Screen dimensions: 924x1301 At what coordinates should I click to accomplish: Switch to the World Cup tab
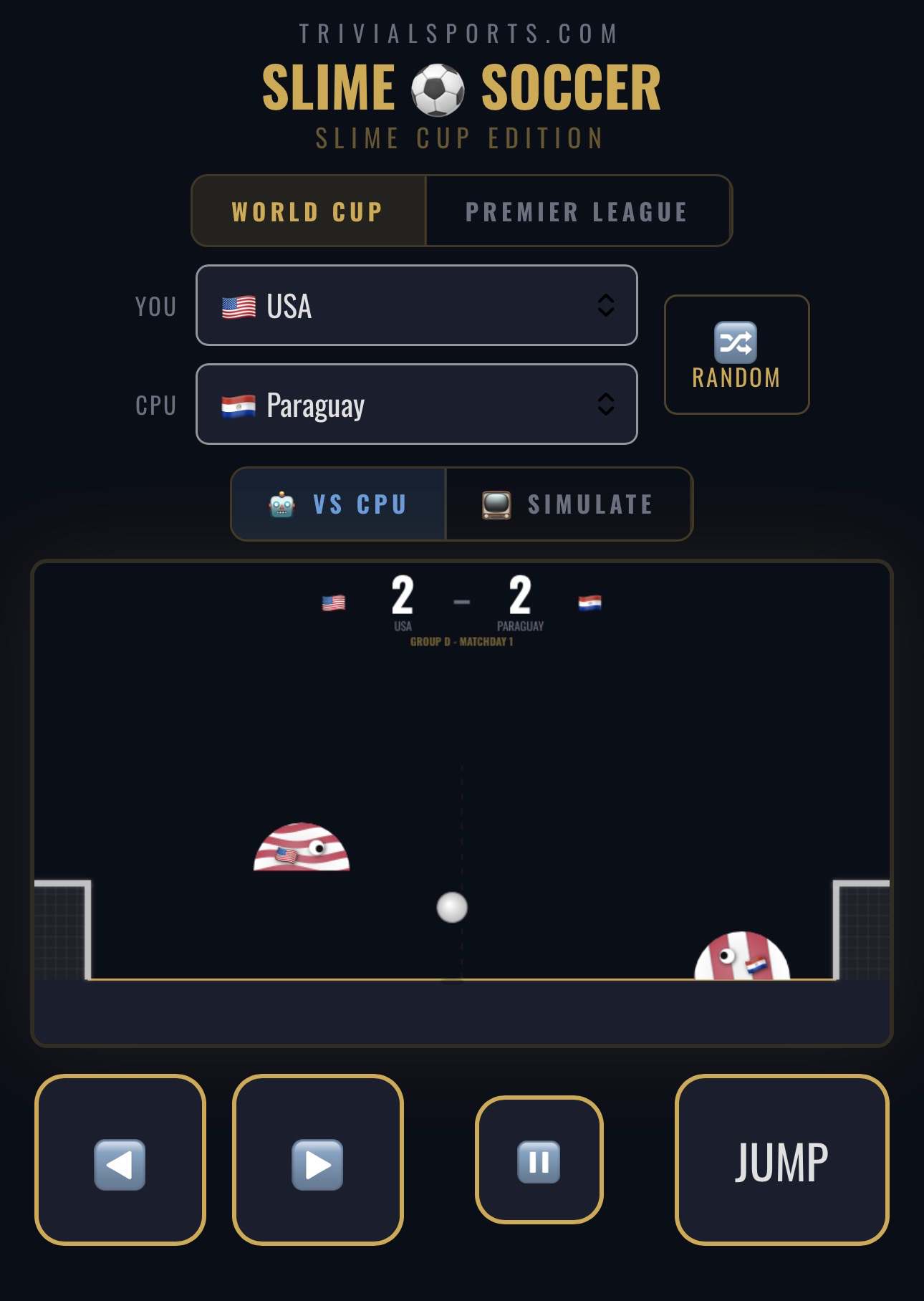click(308, 211)
